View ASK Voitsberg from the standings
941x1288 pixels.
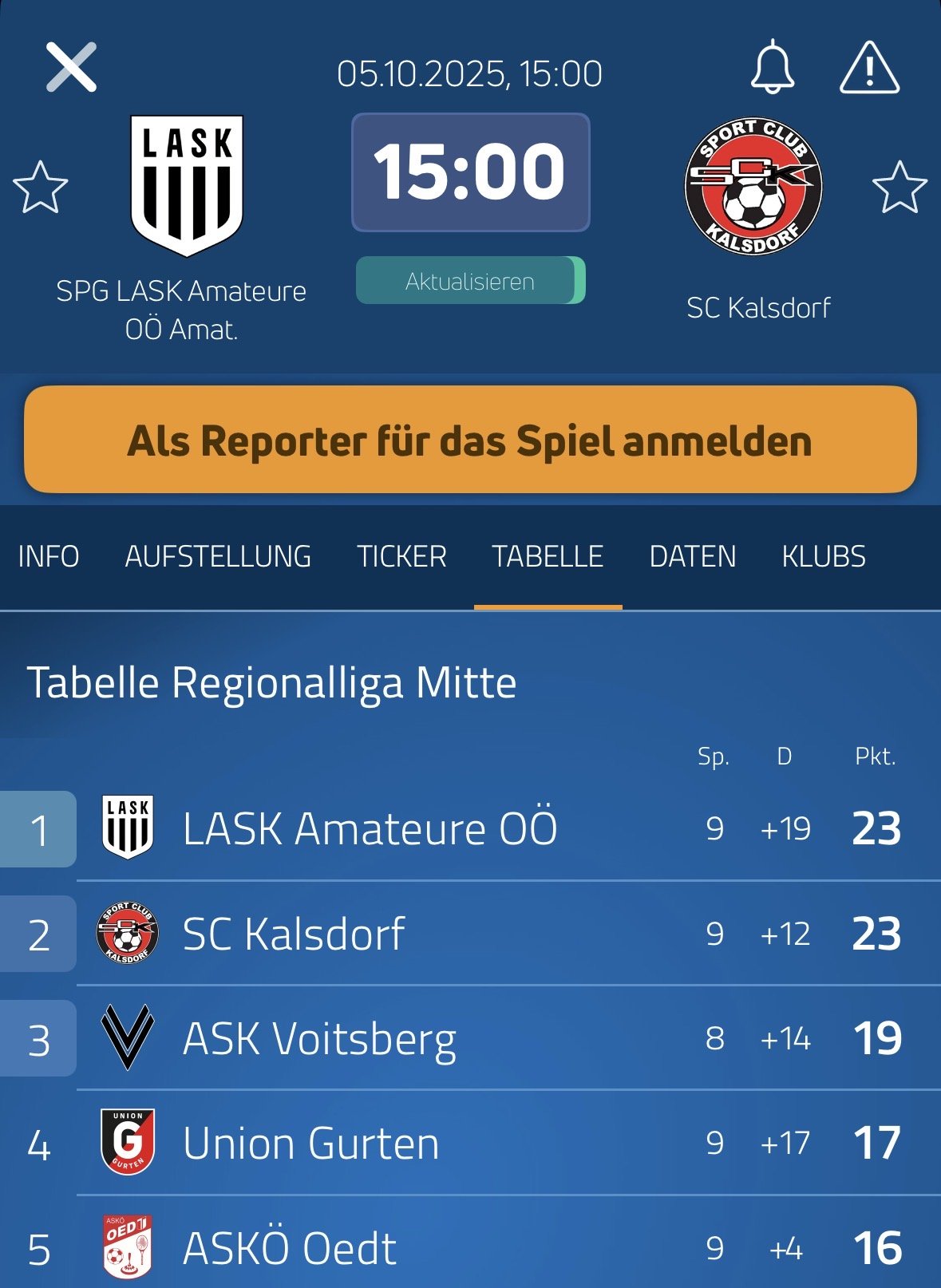[x=319, y=1039]
